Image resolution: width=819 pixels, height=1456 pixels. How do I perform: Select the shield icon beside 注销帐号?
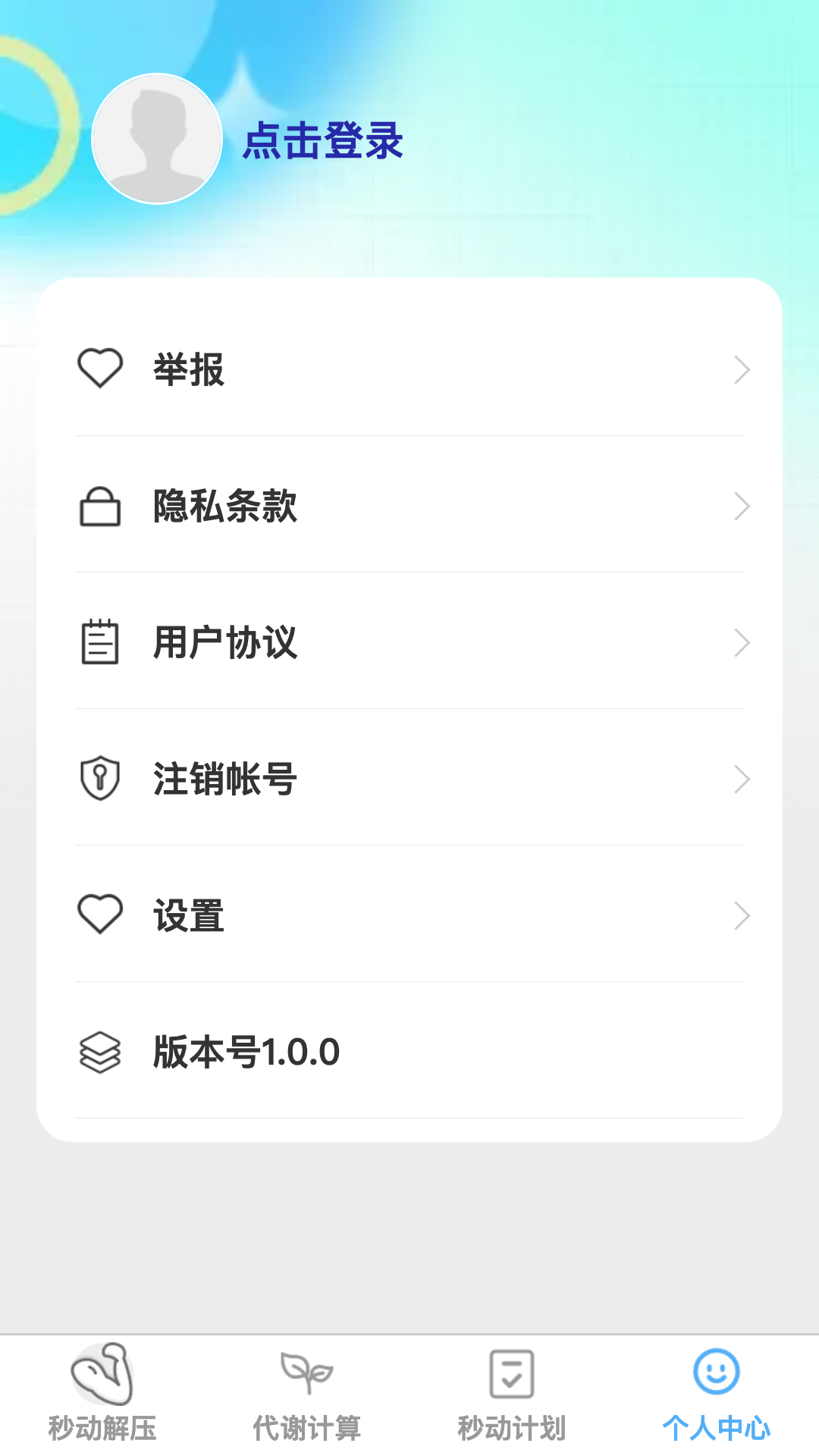click(99, 779)
